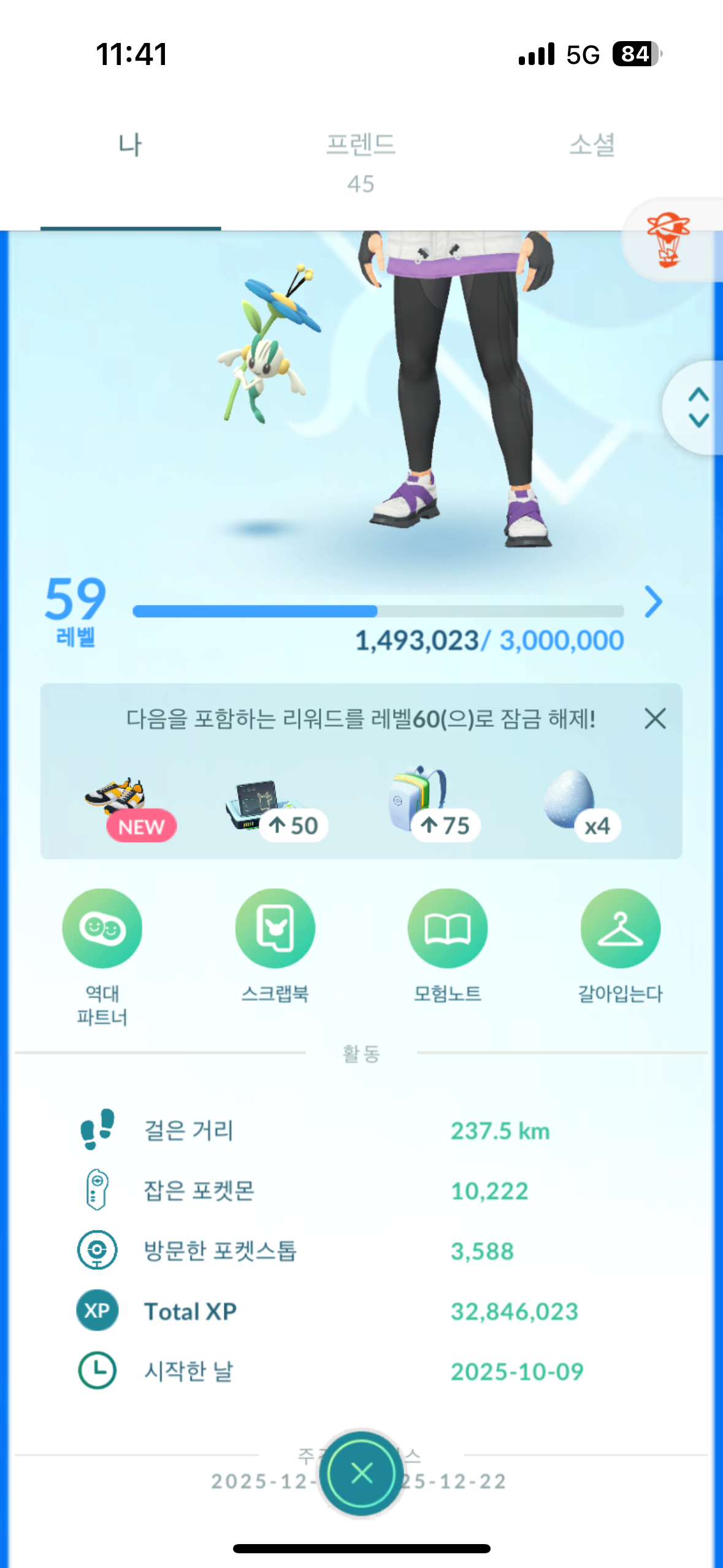723x1568 pixels.
Task: Switch to the 프렌드 tab
Action: [361, 161]
